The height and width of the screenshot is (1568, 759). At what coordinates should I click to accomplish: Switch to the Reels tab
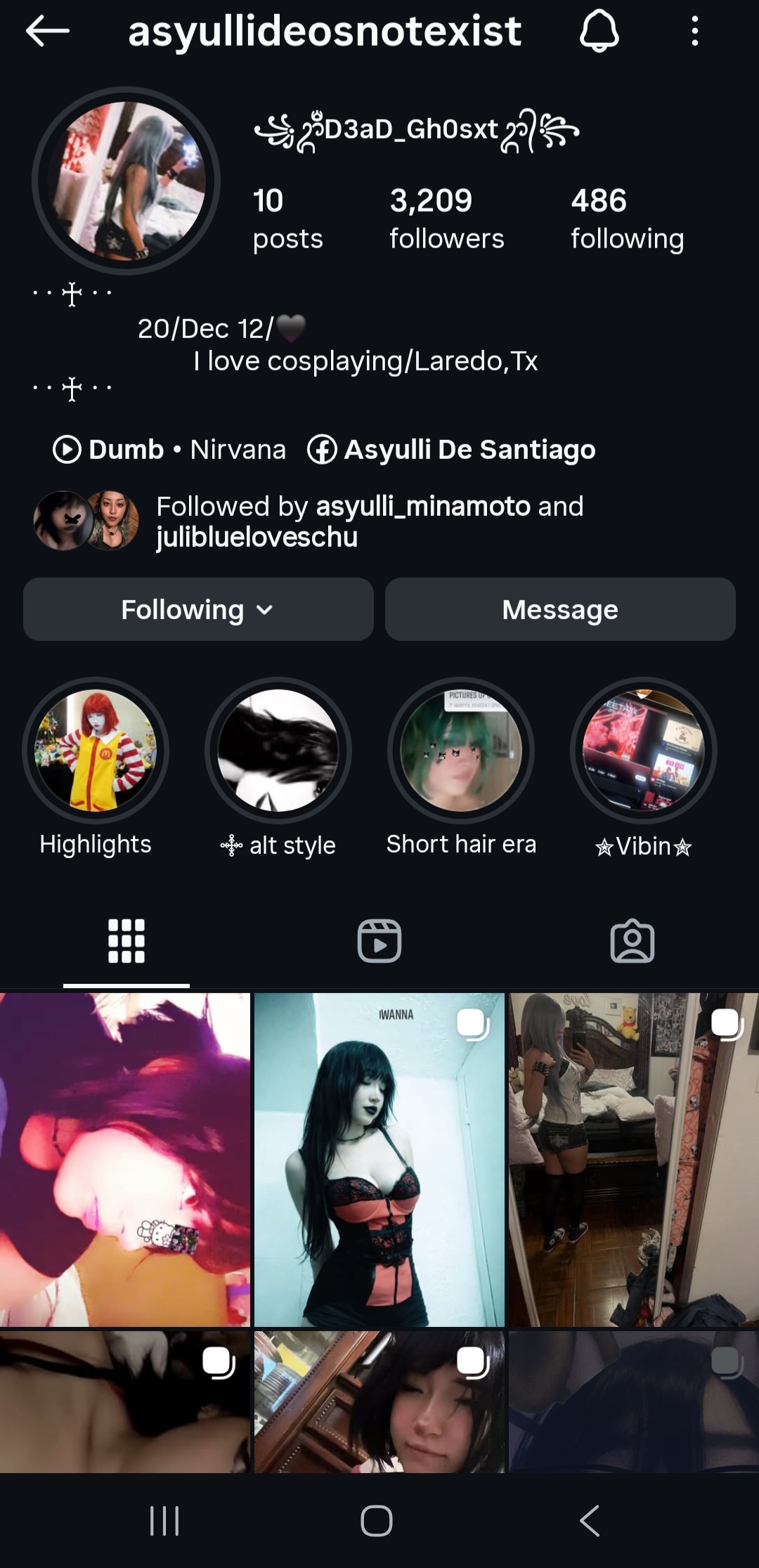379,940
